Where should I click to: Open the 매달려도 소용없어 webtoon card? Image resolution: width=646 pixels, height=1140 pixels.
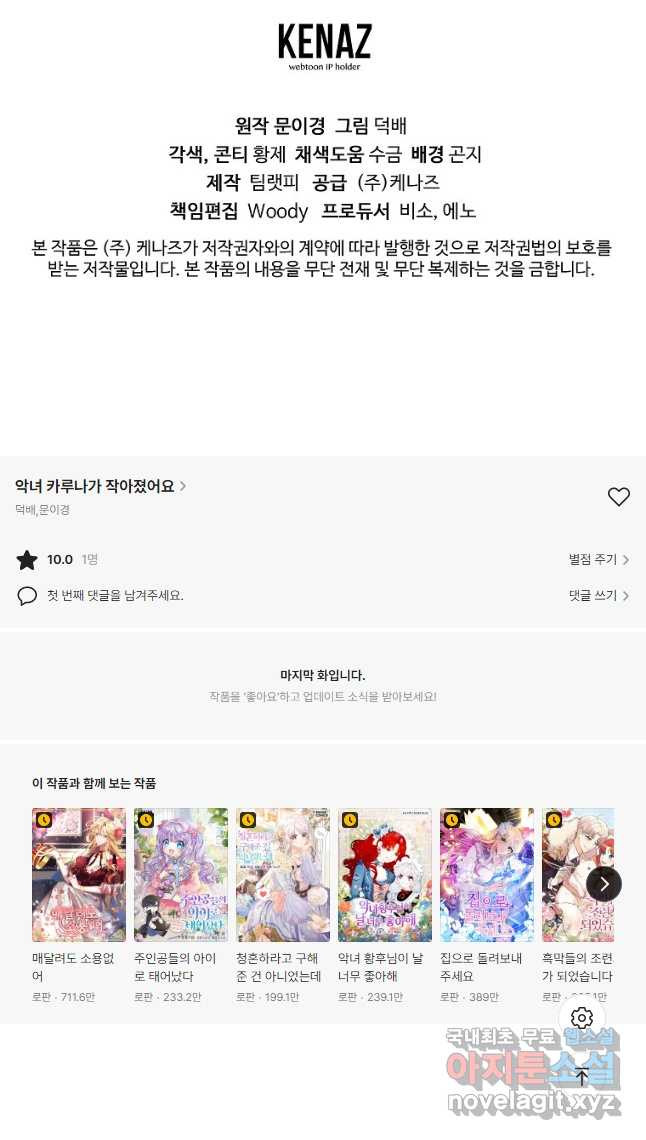(x=79, y=875)
